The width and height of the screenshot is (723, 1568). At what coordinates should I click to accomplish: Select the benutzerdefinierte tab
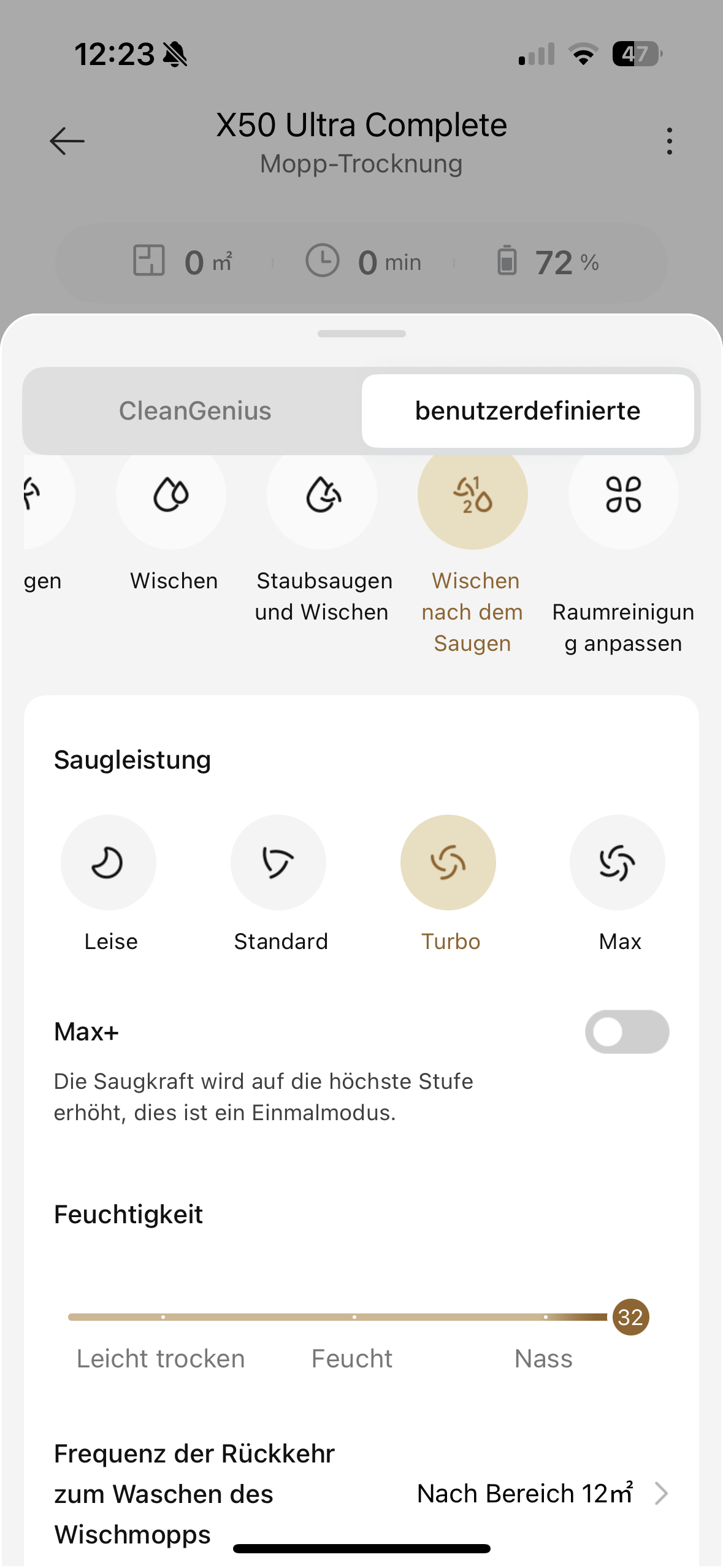(x=527, y=410)
